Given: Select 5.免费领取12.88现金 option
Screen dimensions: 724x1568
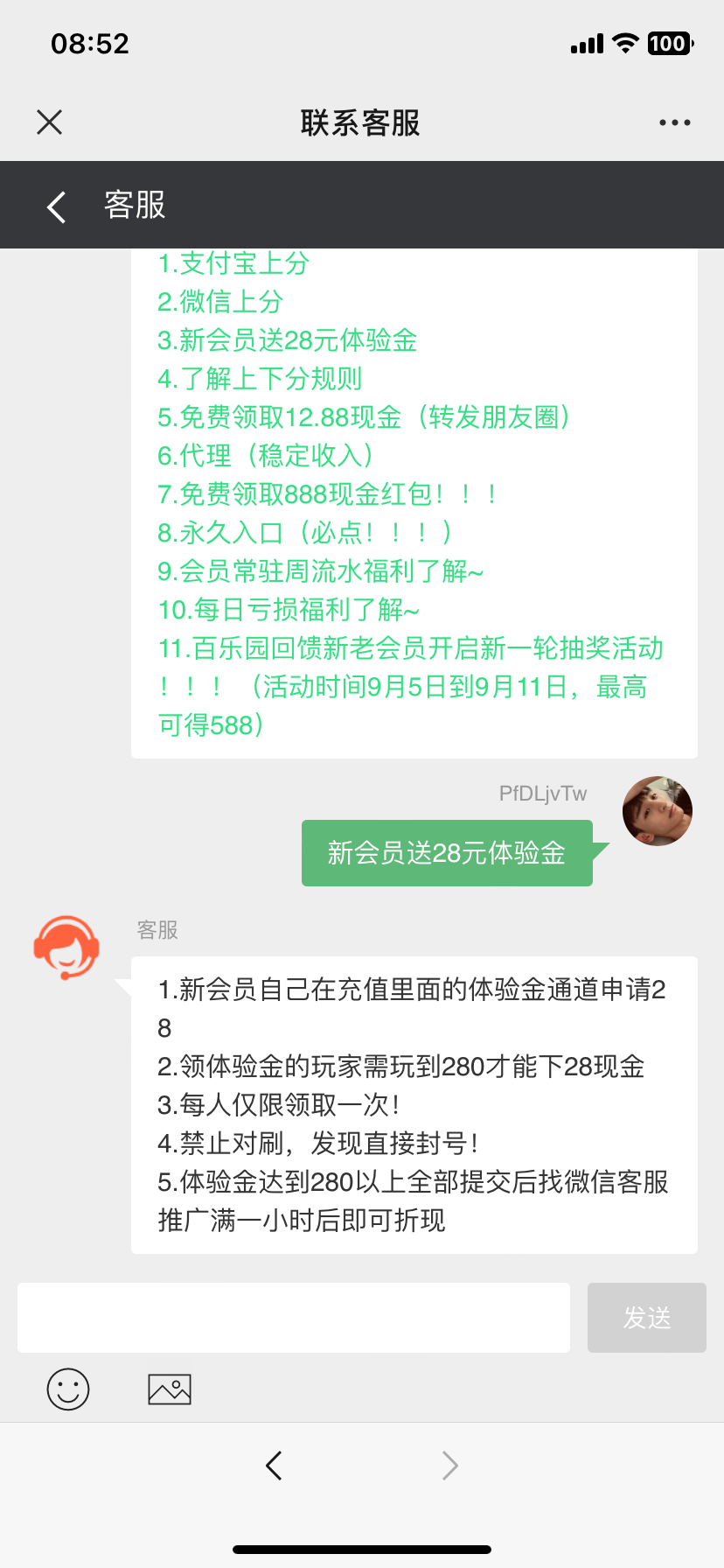Looking at the screenshot, I should (364, 417).
